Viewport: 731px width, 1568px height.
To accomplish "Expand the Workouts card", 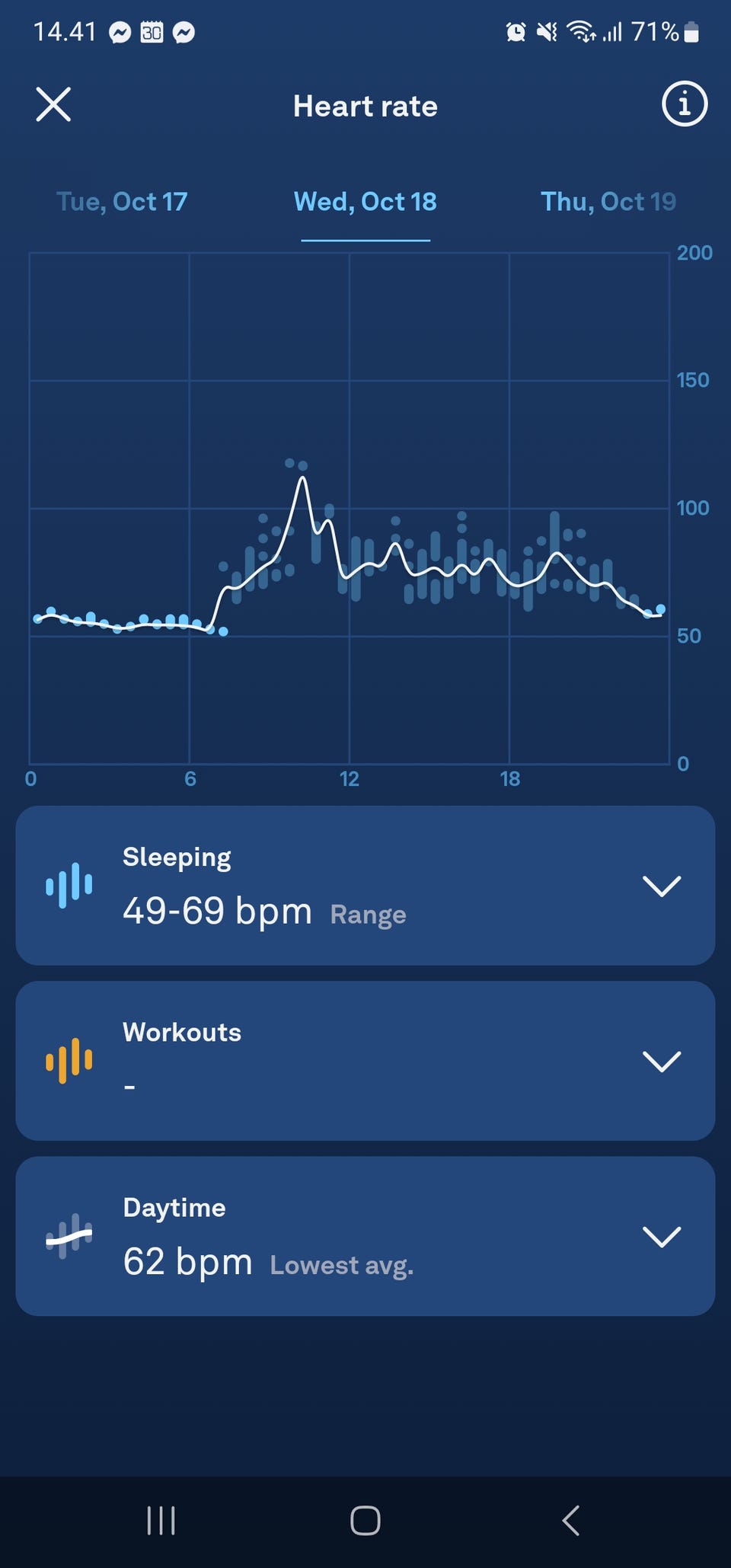I will [661, 1061].
